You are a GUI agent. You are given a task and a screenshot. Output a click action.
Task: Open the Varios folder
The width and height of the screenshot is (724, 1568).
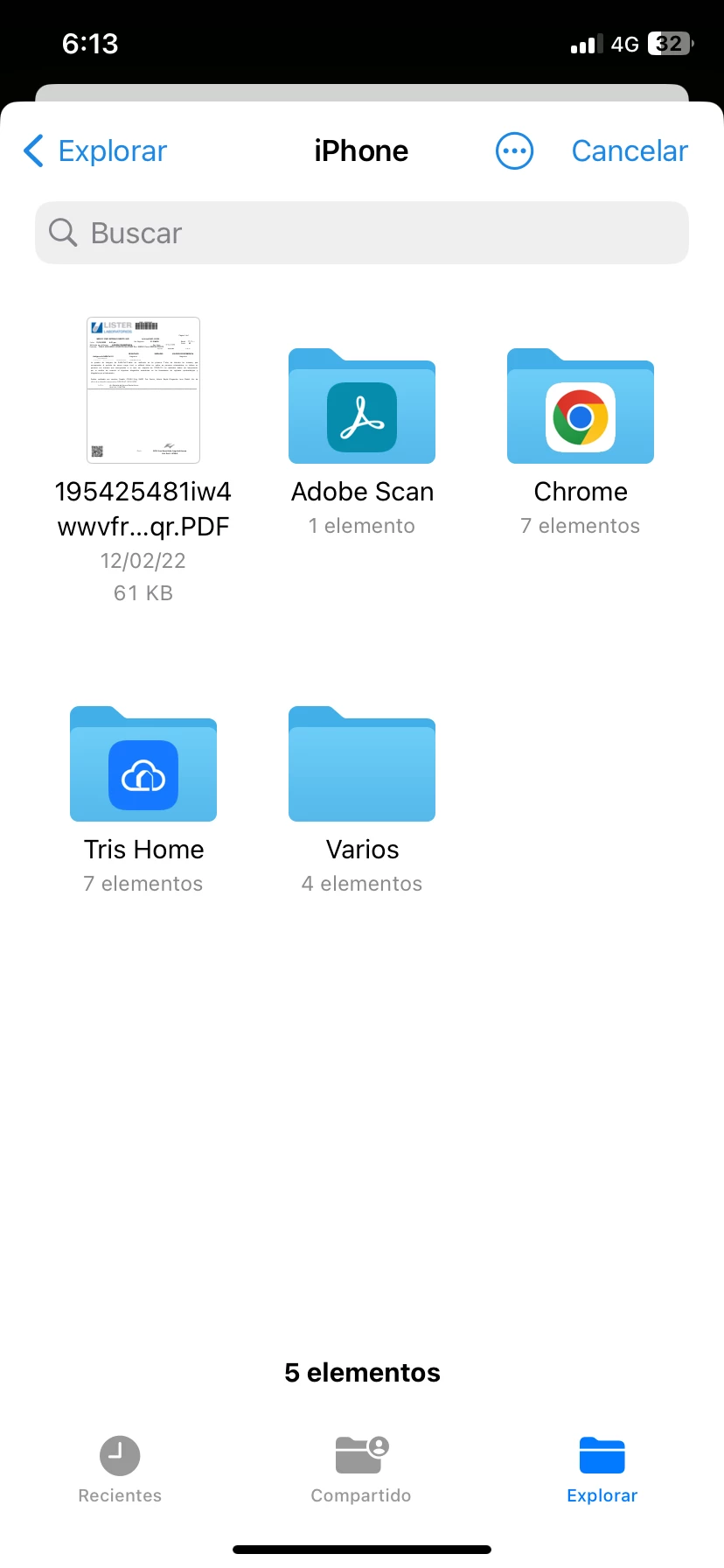click(x=362, y=765)
